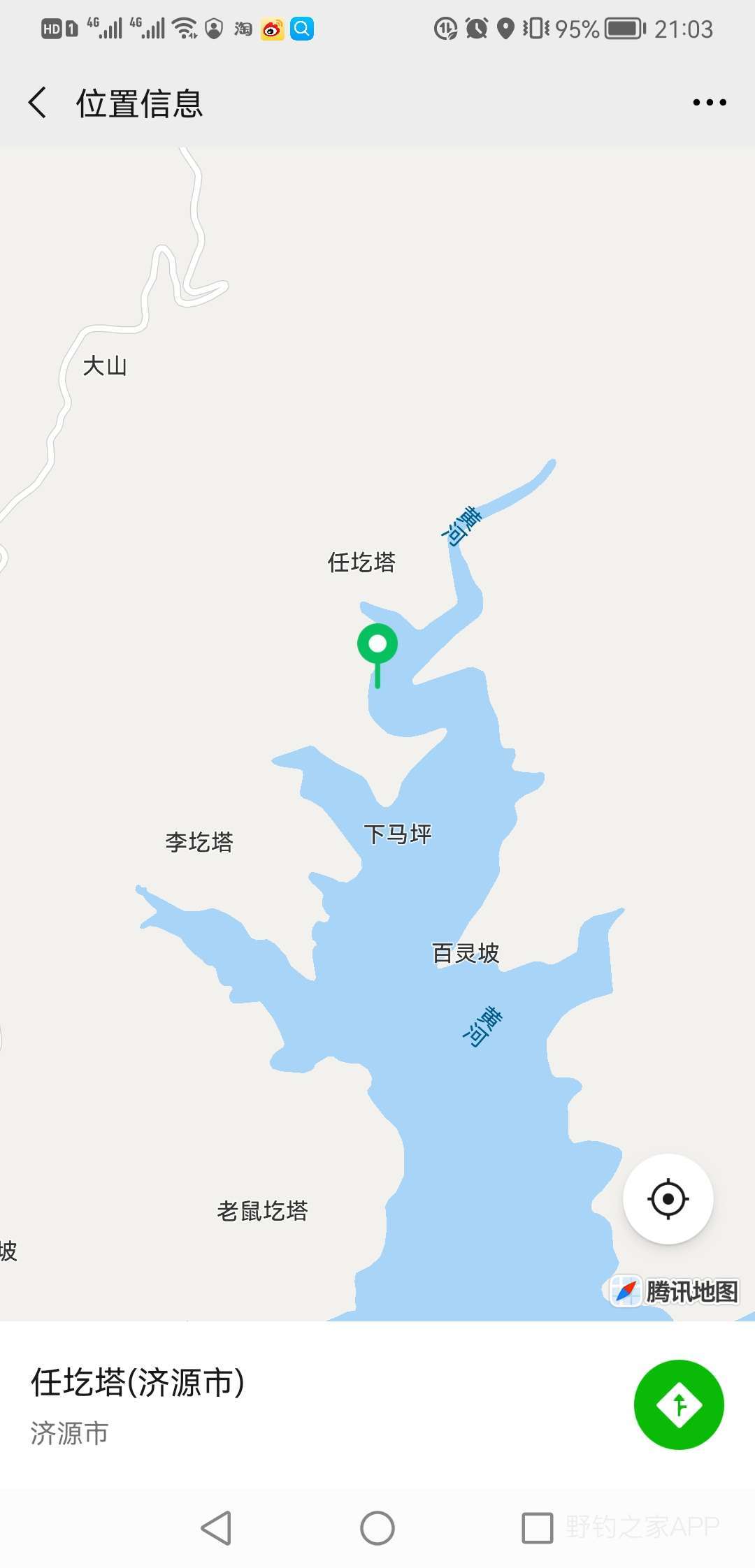Start navigation to 任圪塔

678,1404
